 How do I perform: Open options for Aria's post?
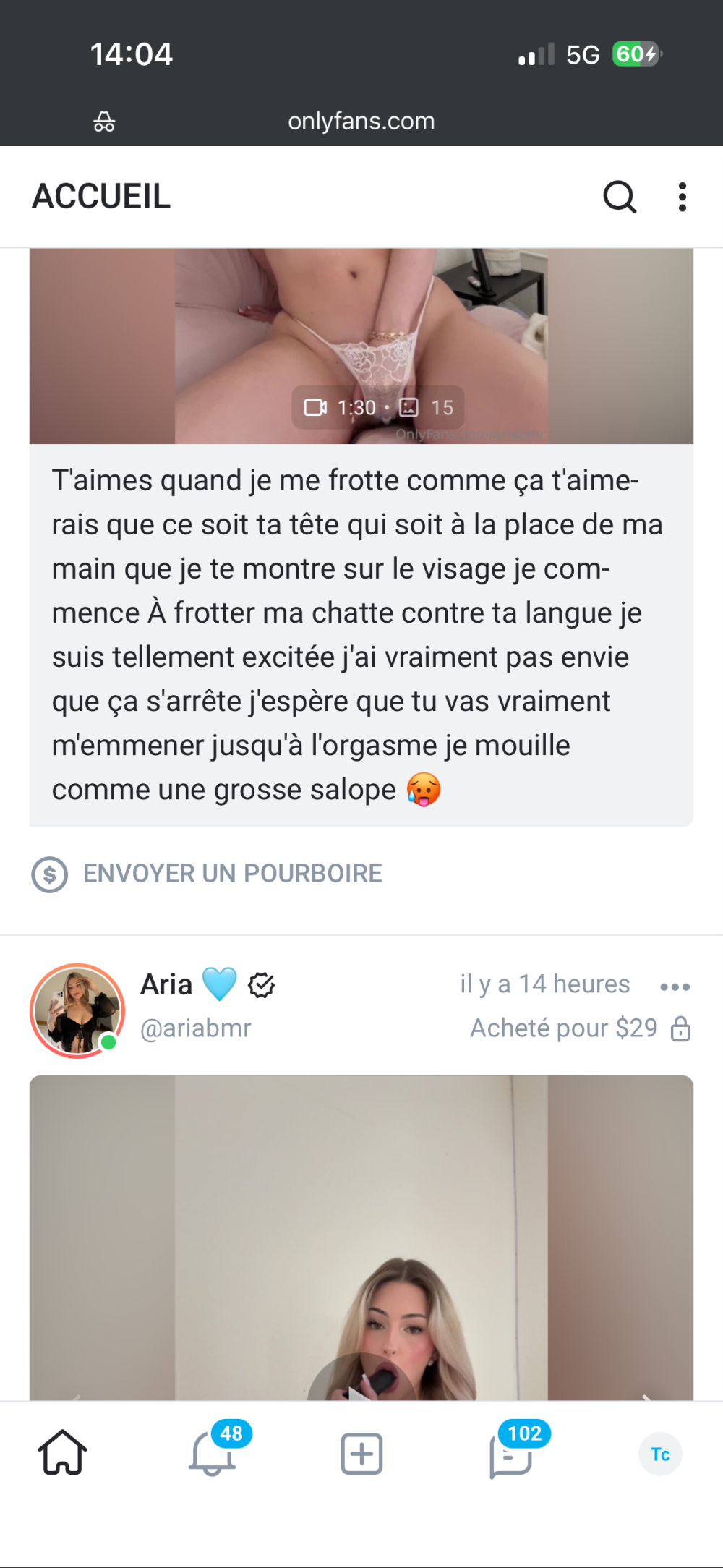coord(675,987)
